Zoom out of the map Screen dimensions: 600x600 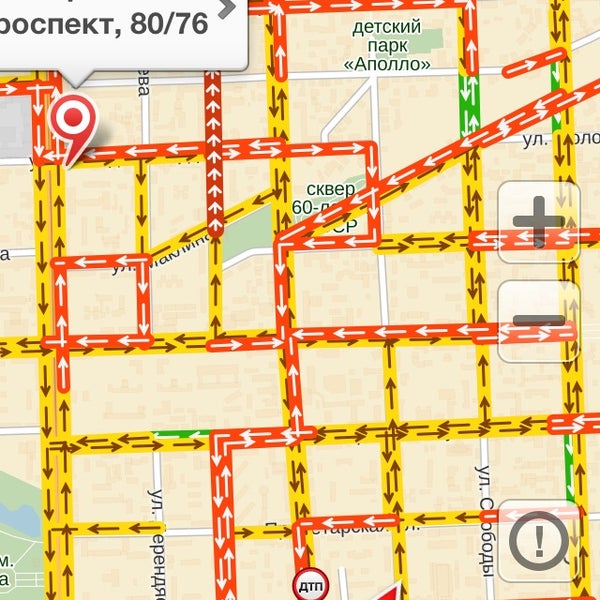539,320
